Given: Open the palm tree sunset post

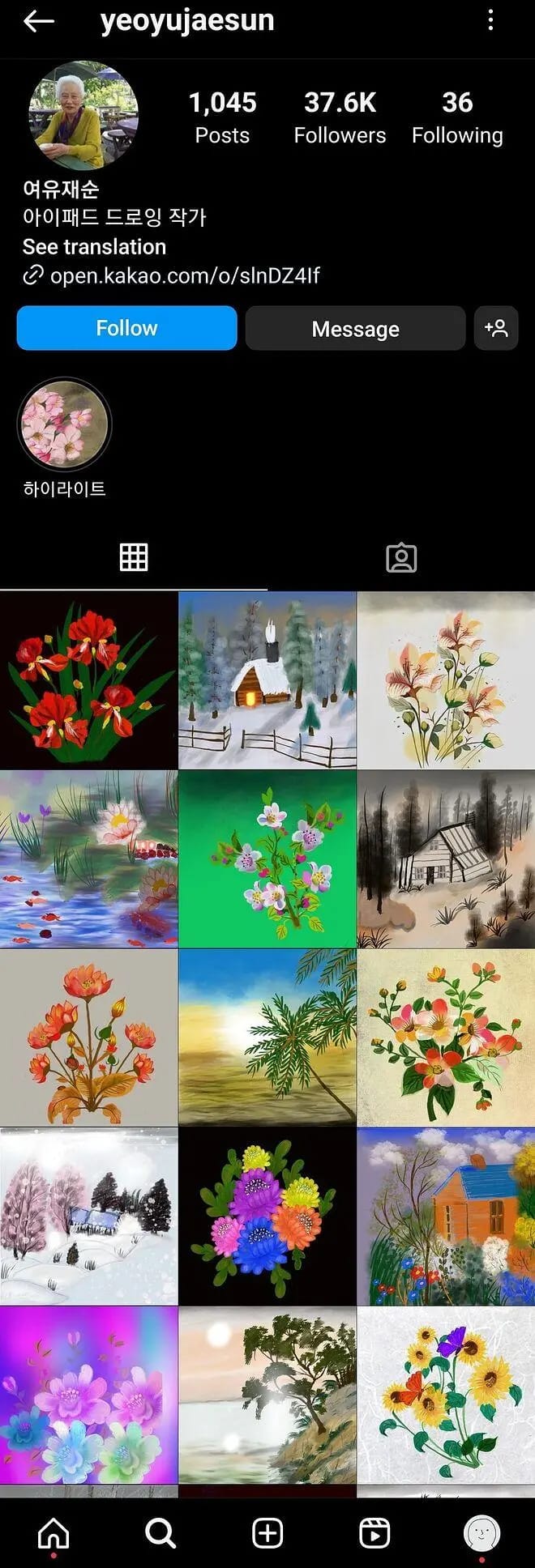Looking at the screenshot, I should (267, 1038).
